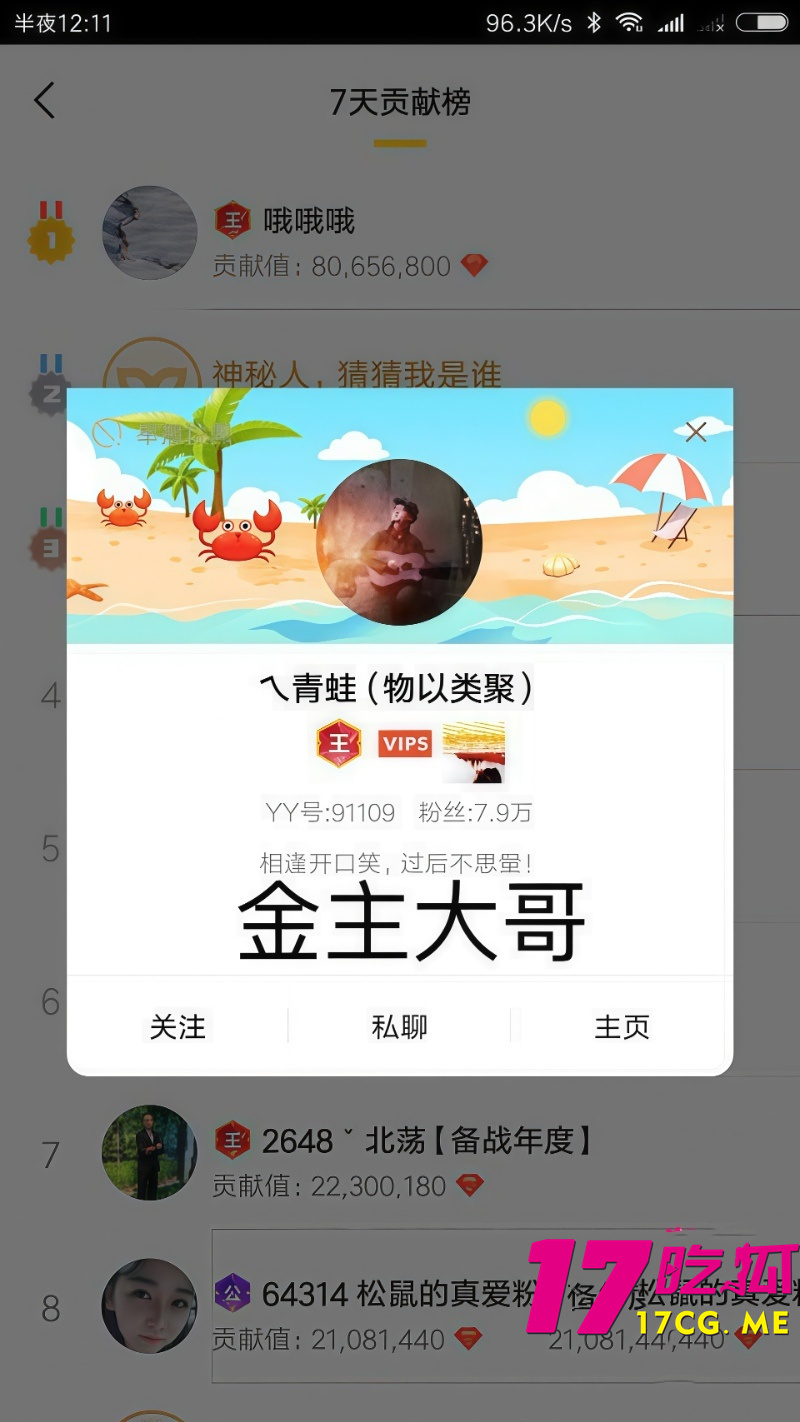Tap the back arrow at top left

pos(44,100)
